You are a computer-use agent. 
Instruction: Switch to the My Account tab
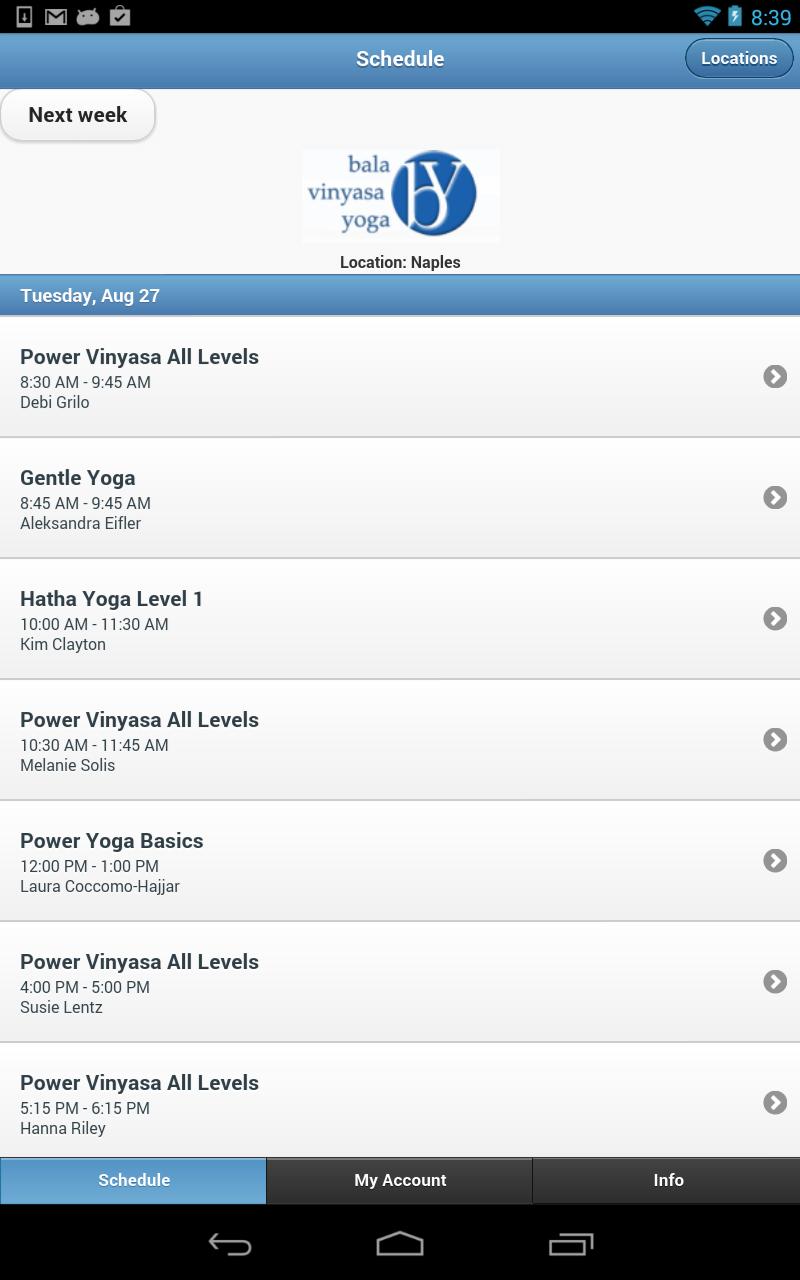(400, 1180)
